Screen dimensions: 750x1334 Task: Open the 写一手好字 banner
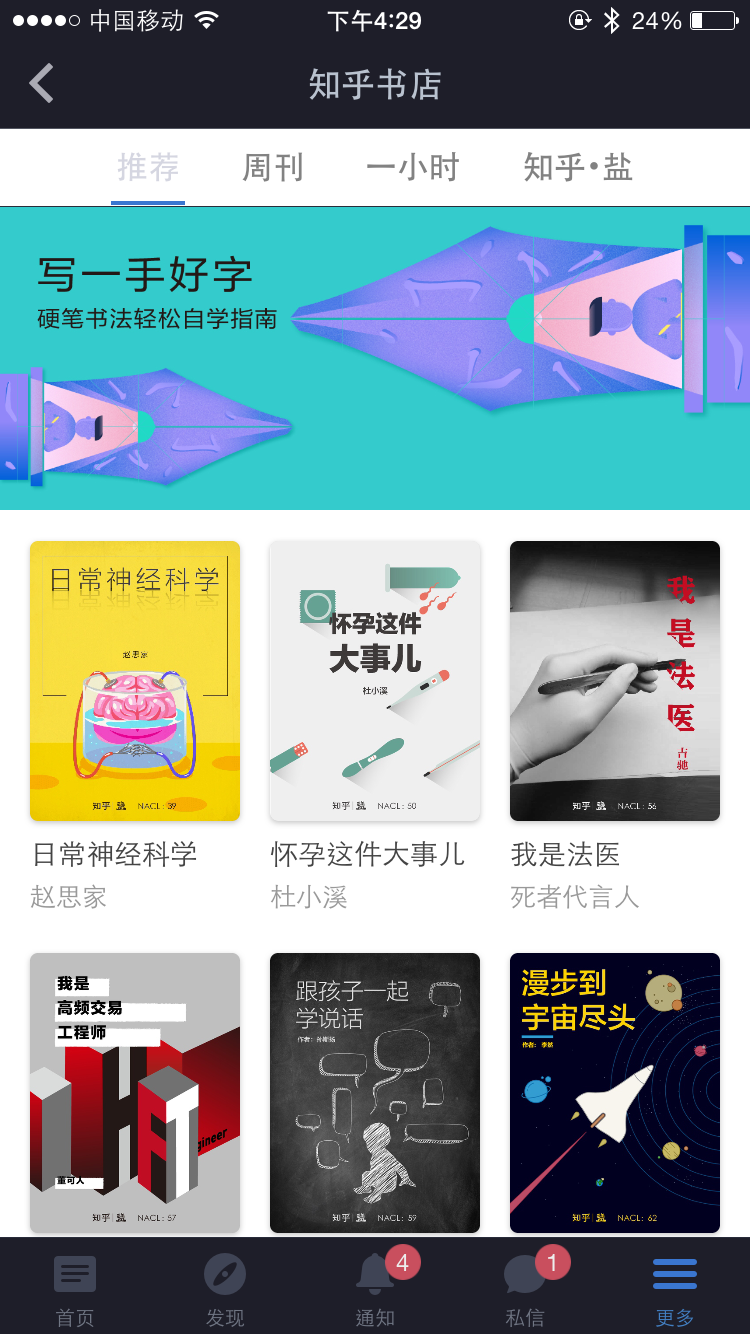click(375, 358)
